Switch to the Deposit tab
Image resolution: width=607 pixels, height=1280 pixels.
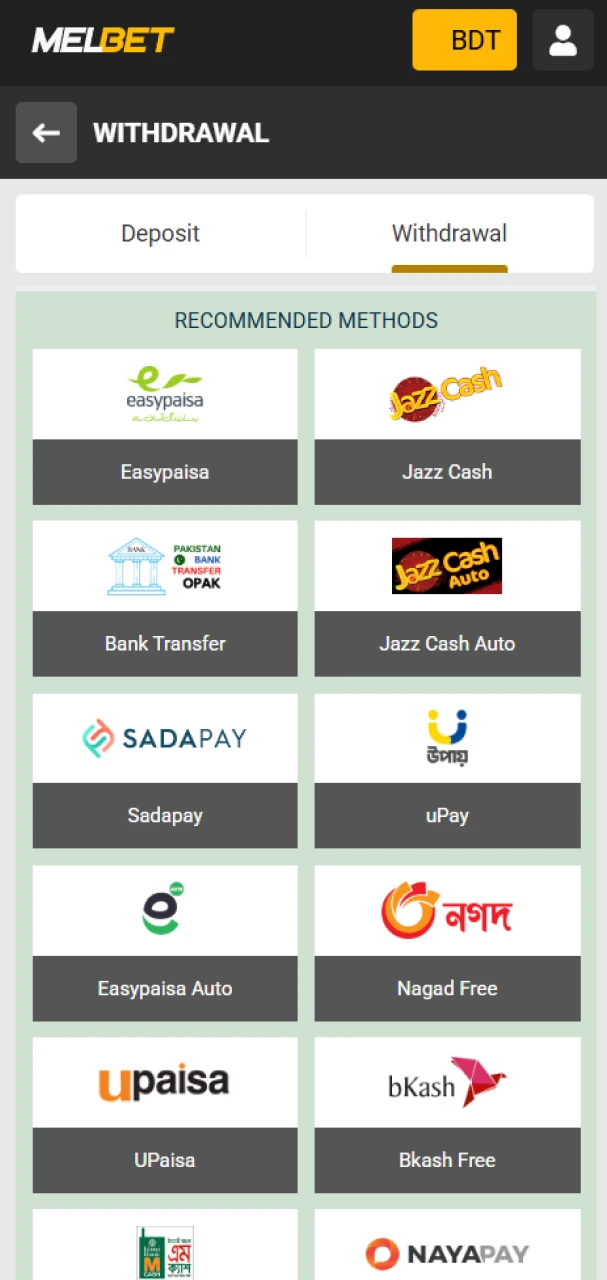pyautogui.click(x=160, y=233)
